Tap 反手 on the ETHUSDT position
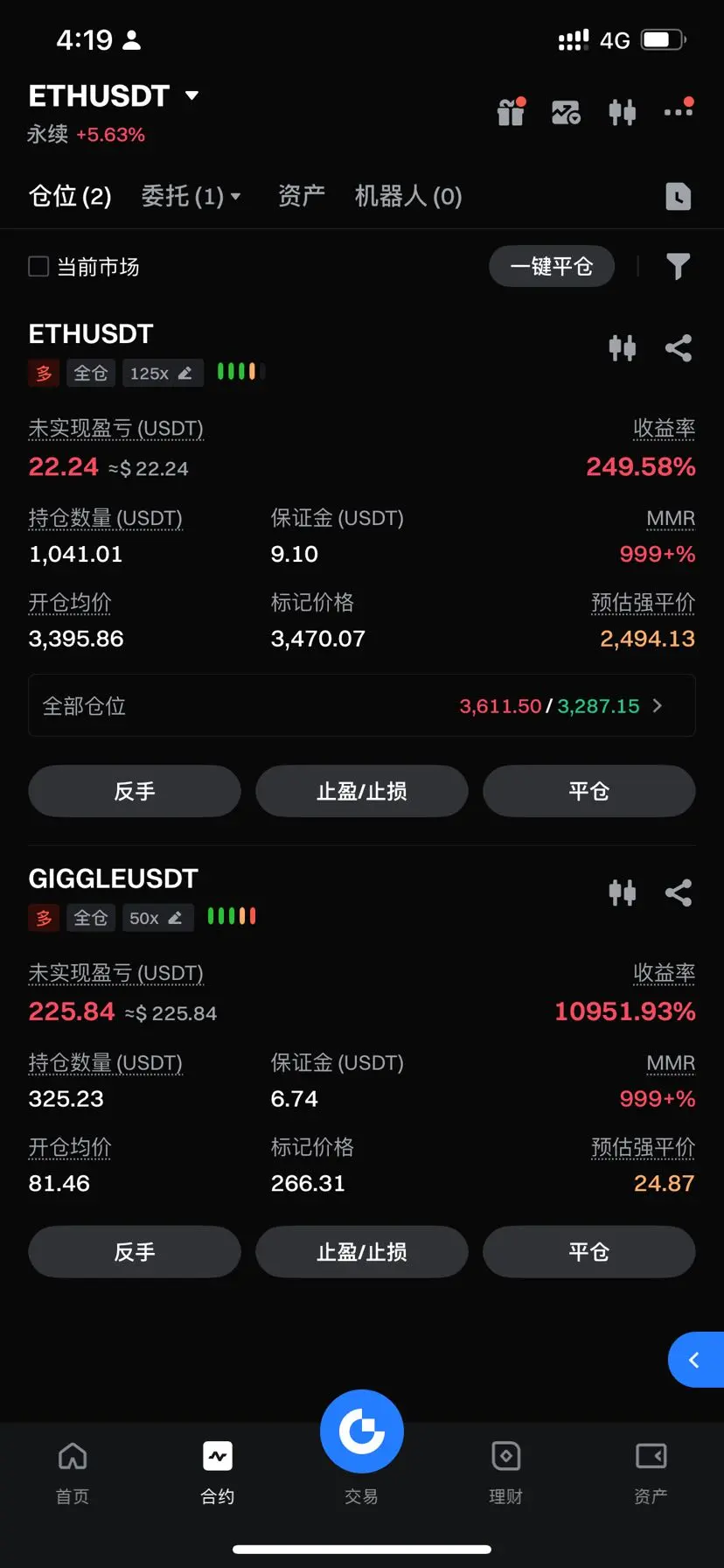Screen dimensions: 724x1568 [135, 791]
